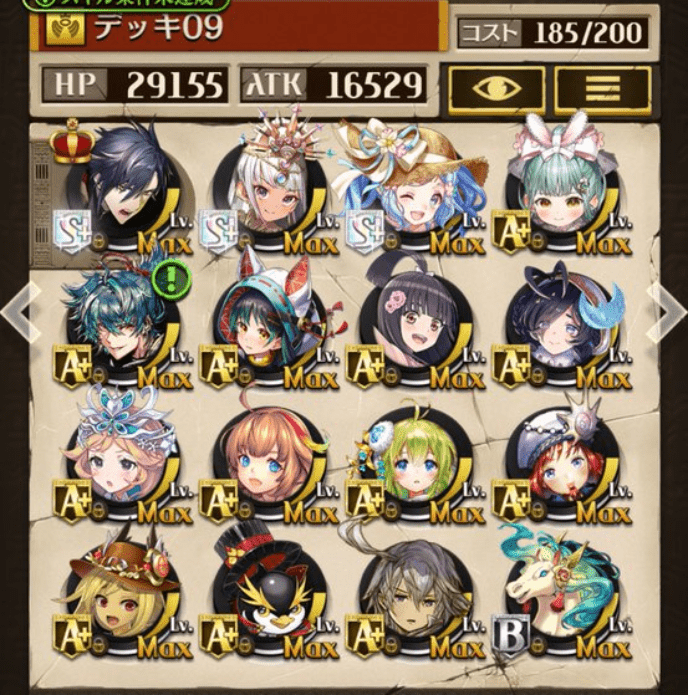Tap the eye icon view button
This screenshot has width=688, height=695.
pos(496,89)
